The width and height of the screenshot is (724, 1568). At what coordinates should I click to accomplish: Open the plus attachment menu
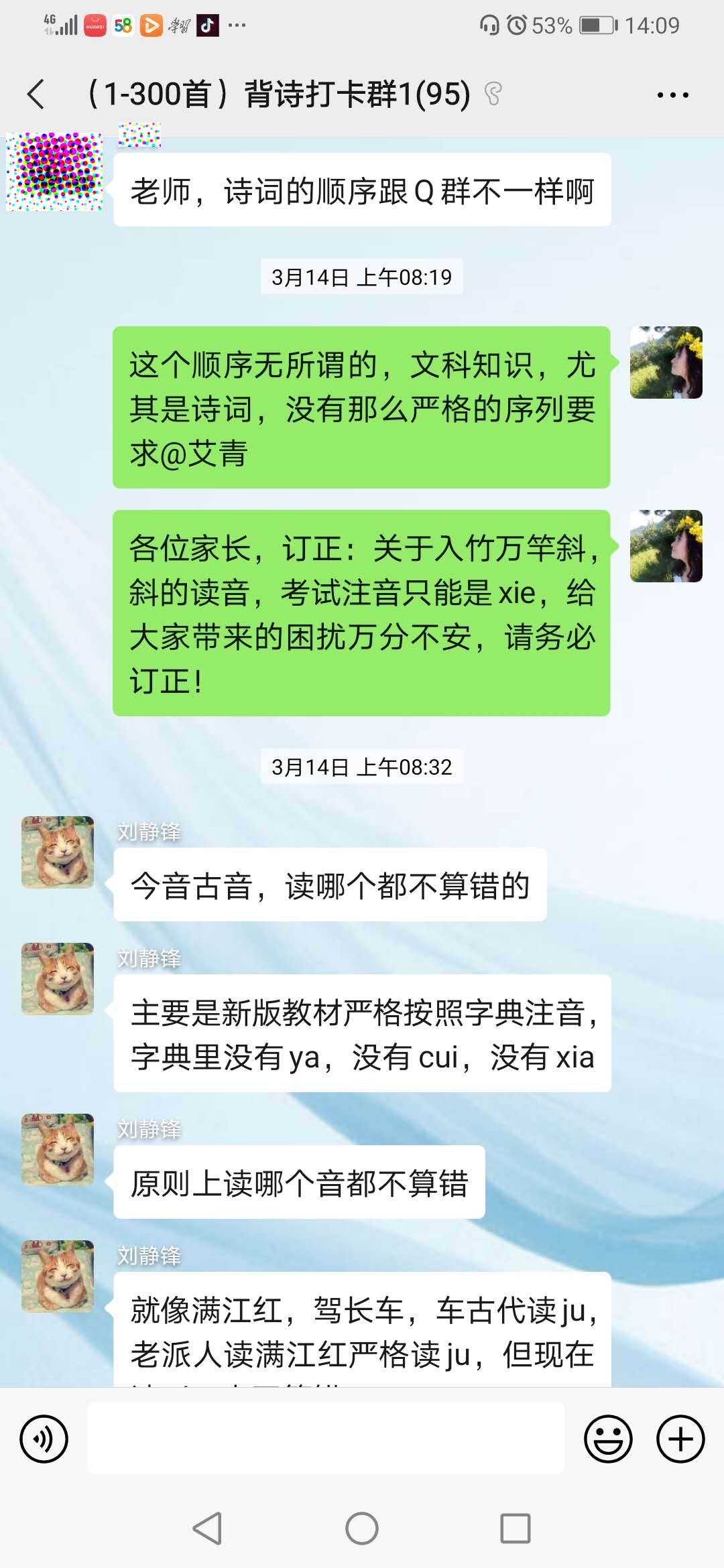coord(680,1439)
